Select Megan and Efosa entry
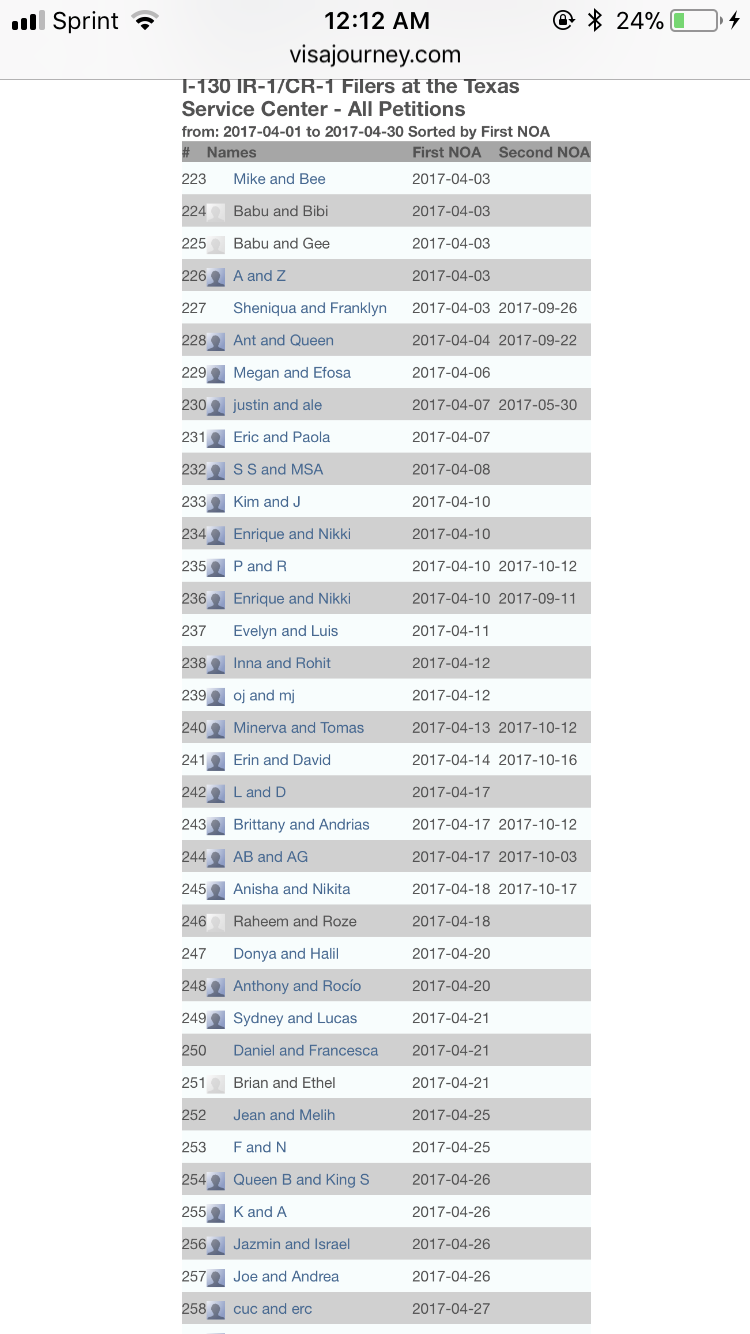 pos(292,373)
